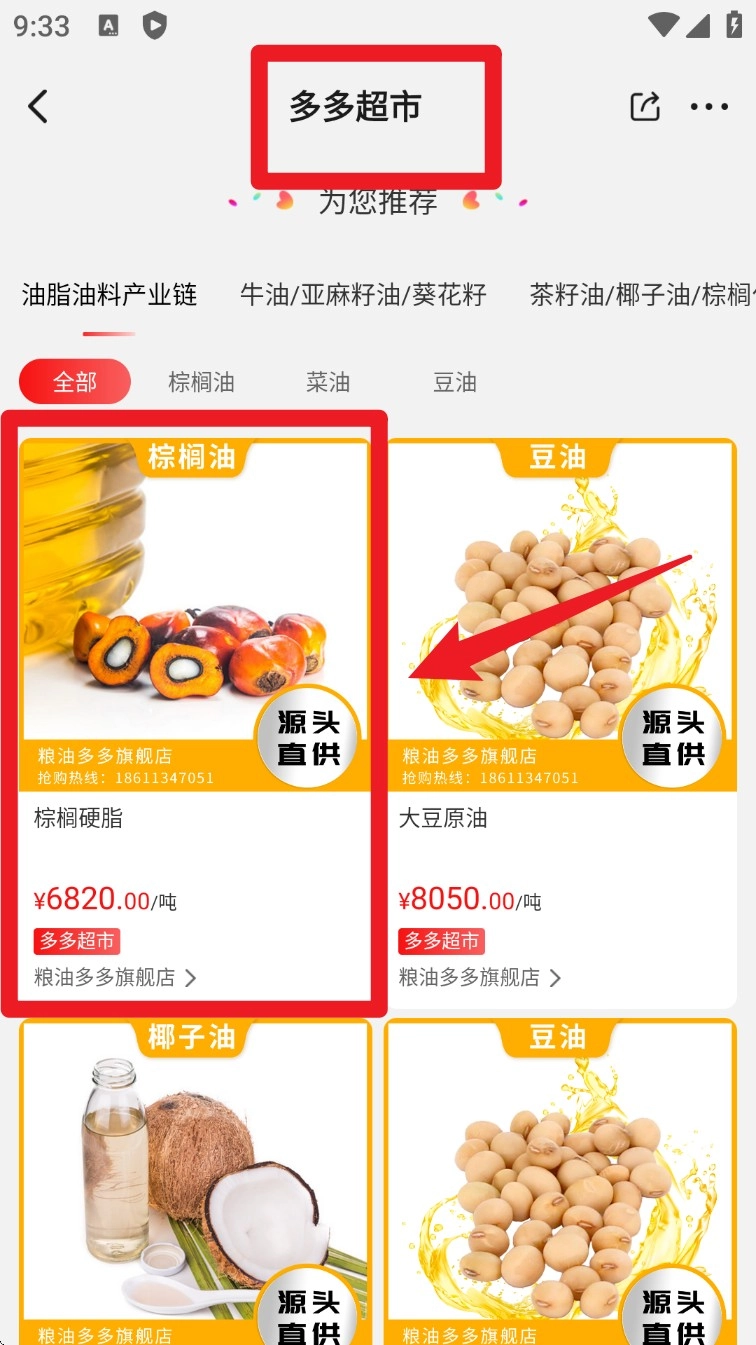Choose the 豆油 filter chip
The height and width of the screenshot is (1345, 756).
(x=454, y=382)
